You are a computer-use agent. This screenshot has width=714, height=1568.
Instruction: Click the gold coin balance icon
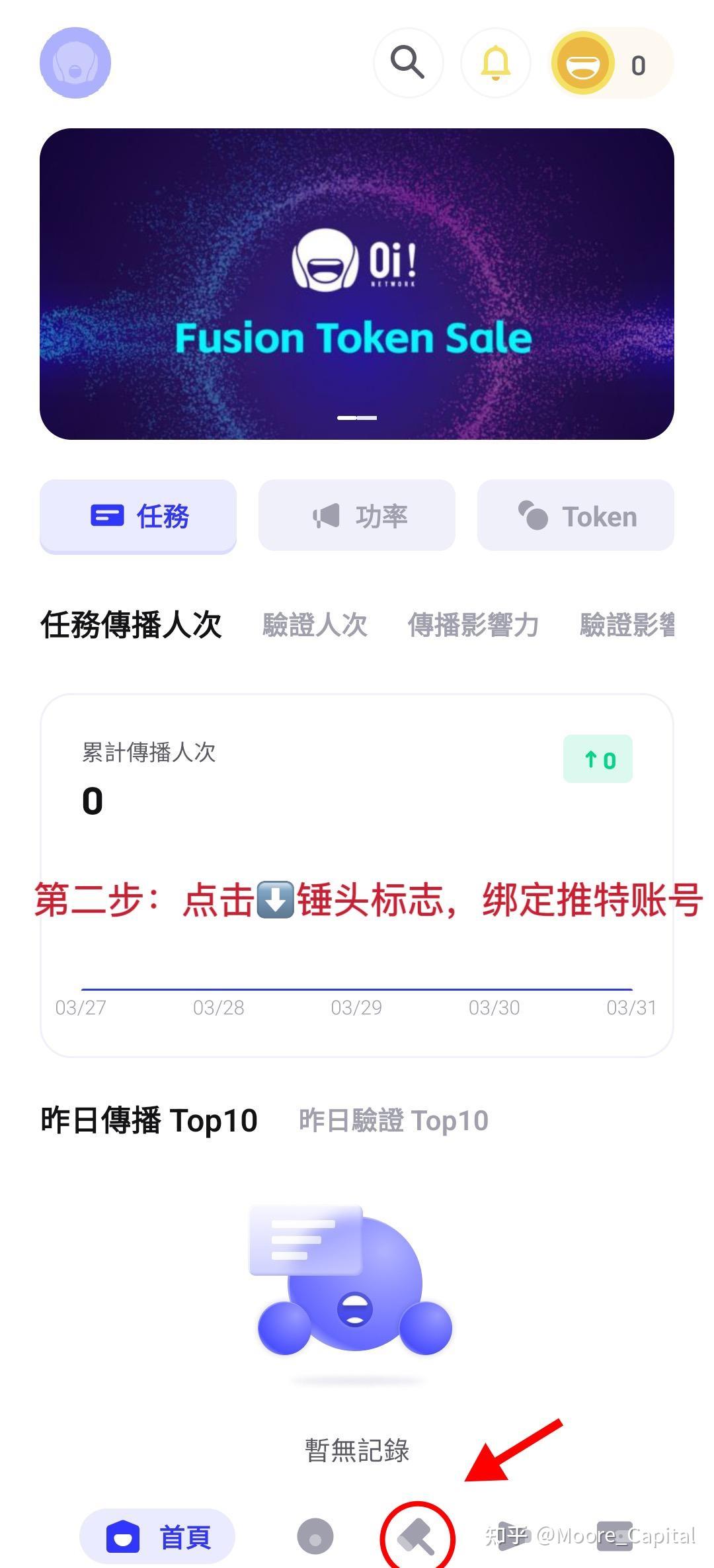[x=584, y=63]
